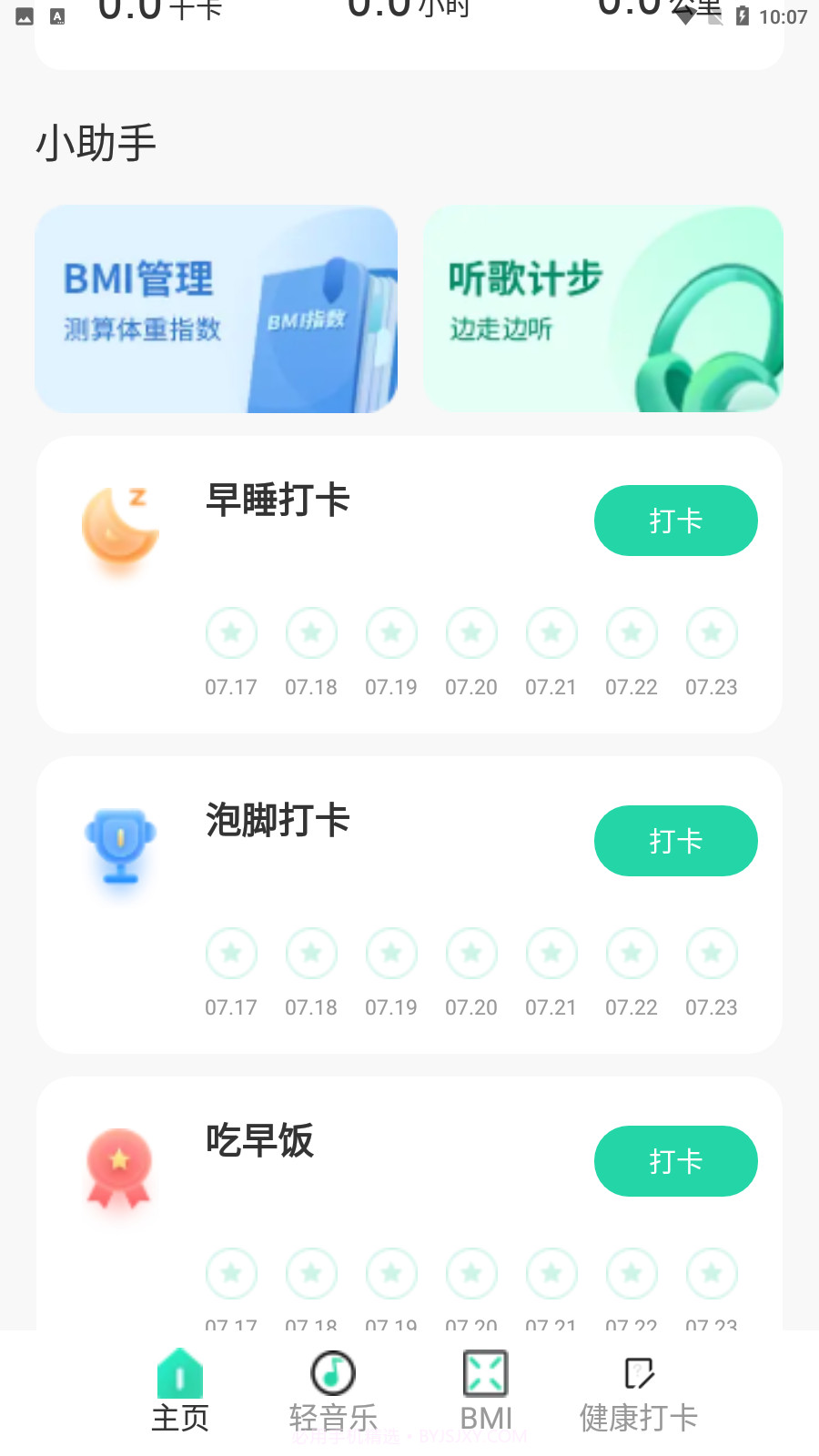Switch to the 轻音乐 tab
Viewport: 819px width, 1456px height.
331,1415
